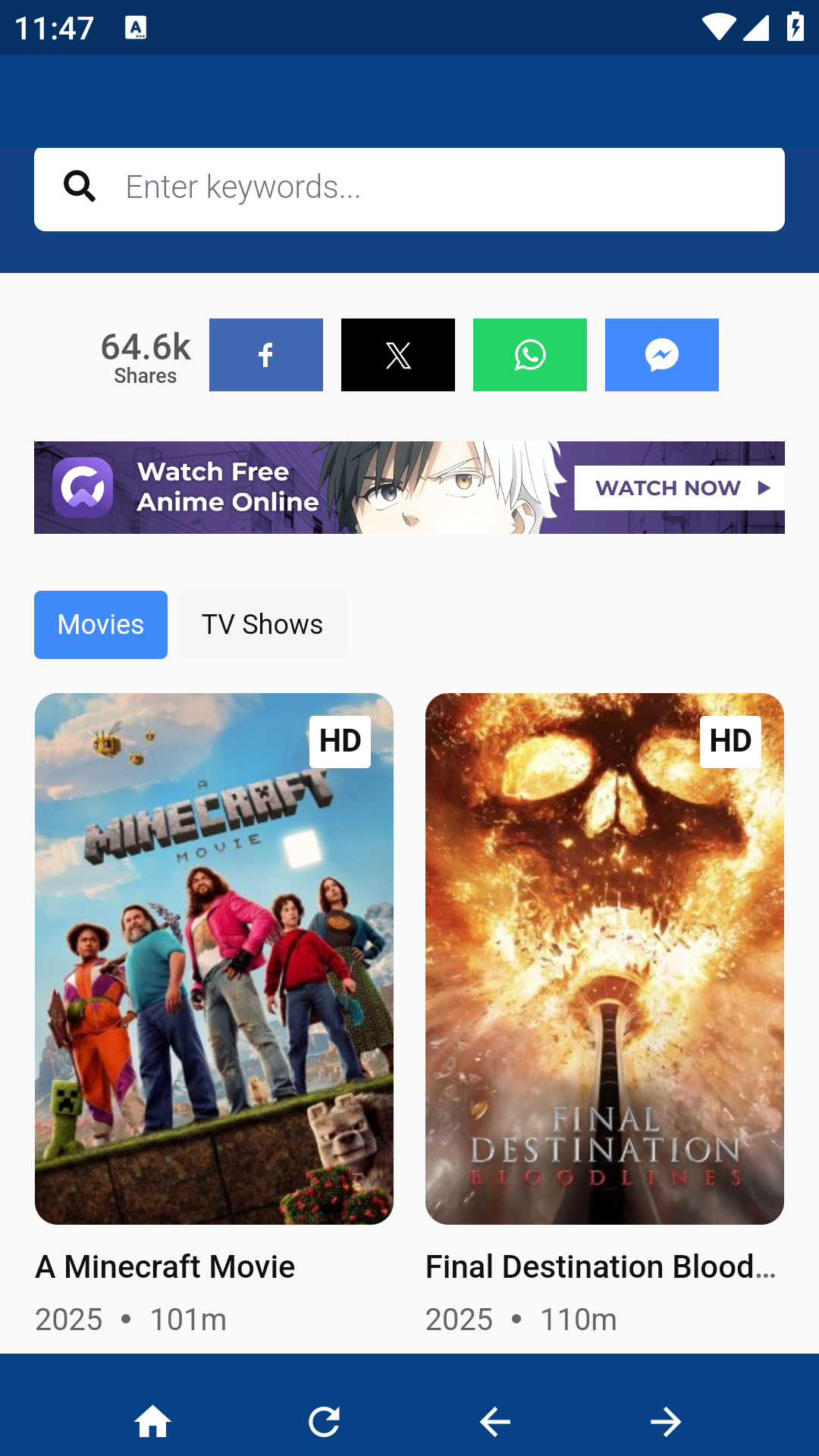
Task: Share the page on Facebook
Action: coord(266,355)
